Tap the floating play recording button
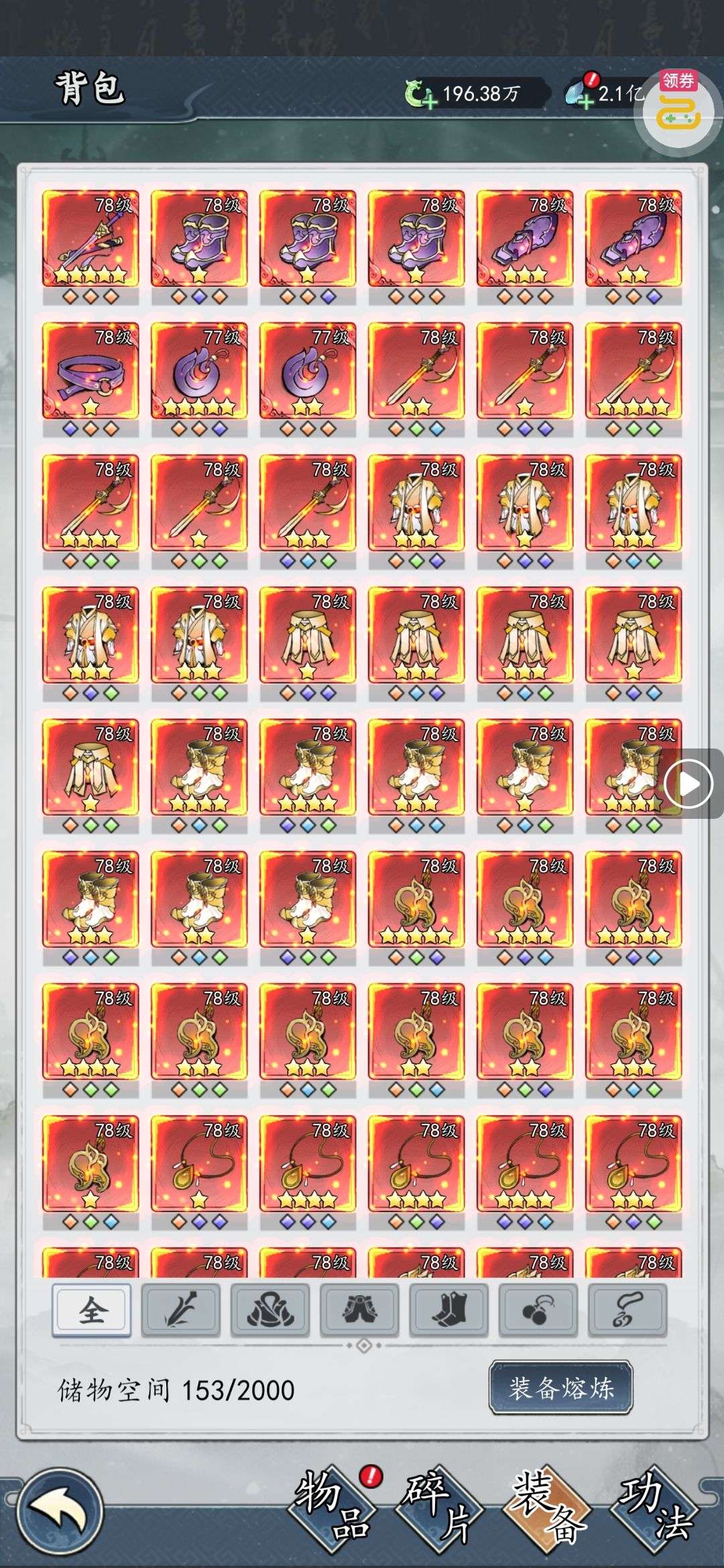This screenshot has height=1568, width=724. [x=689, y=783]
